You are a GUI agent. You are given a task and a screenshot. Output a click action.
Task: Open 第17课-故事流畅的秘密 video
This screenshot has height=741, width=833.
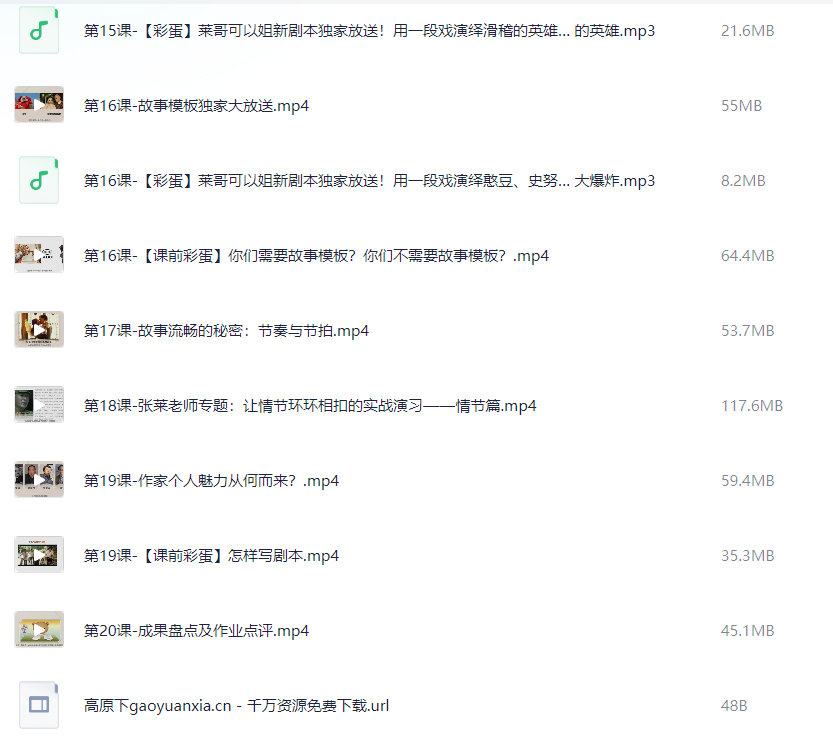[226, 331]
